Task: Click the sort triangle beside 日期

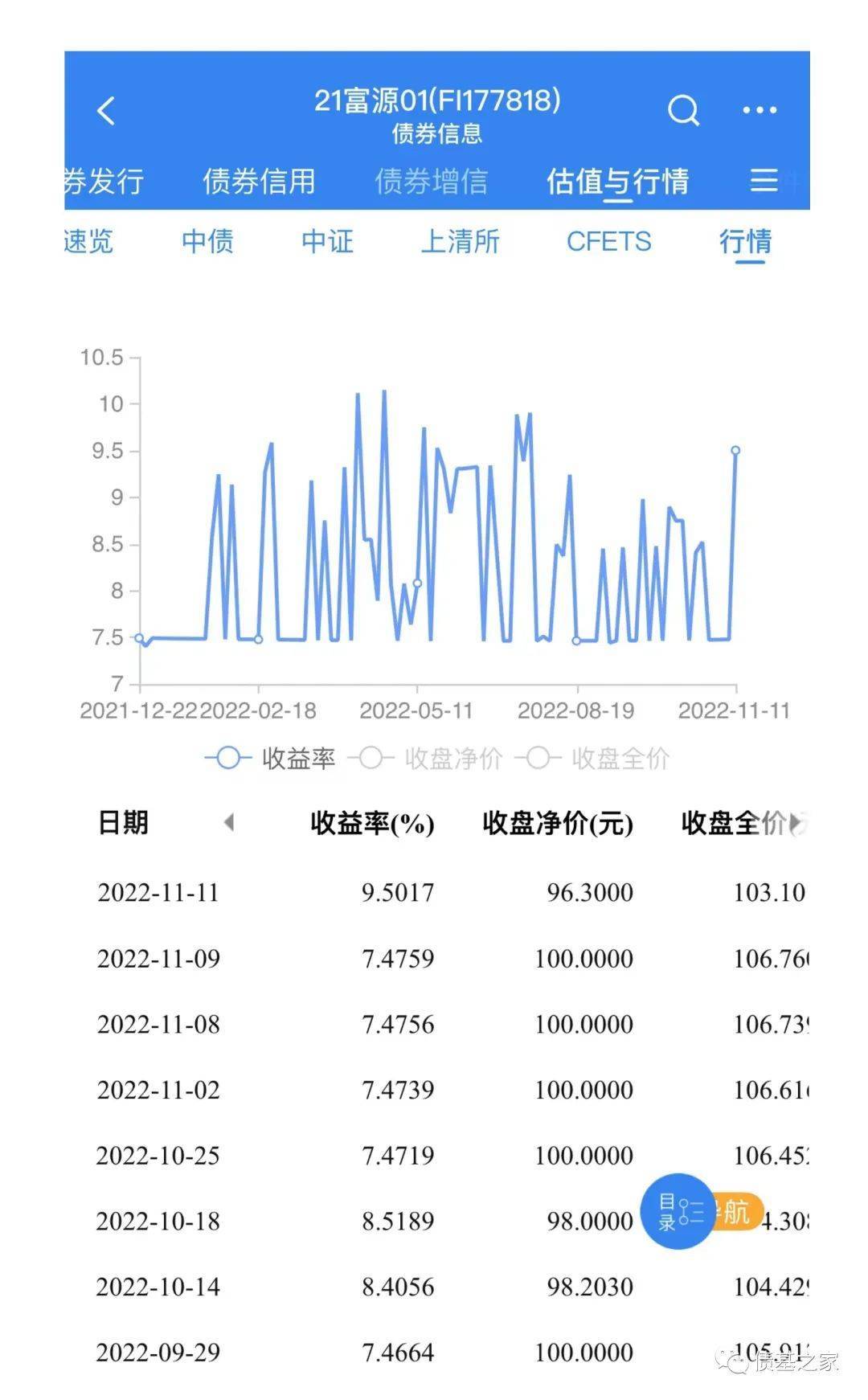Action: pos(229,823)
